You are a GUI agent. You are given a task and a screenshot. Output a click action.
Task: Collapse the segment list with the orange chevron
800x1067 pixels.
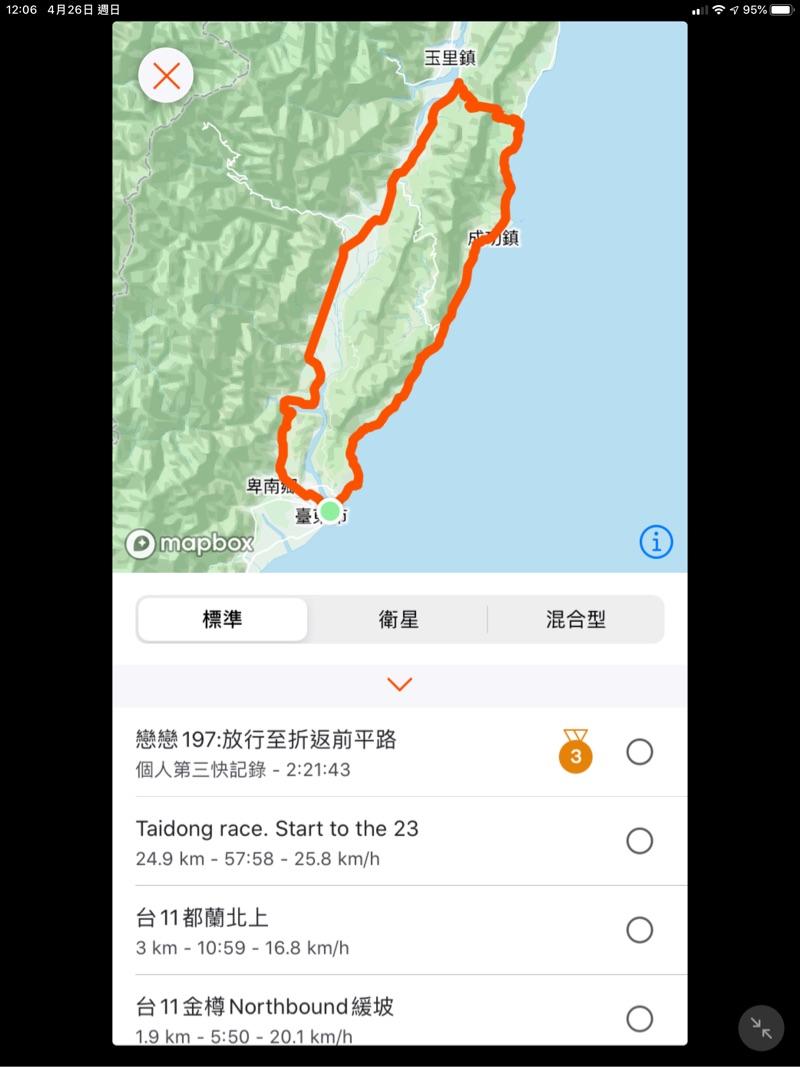coord(400,685)
